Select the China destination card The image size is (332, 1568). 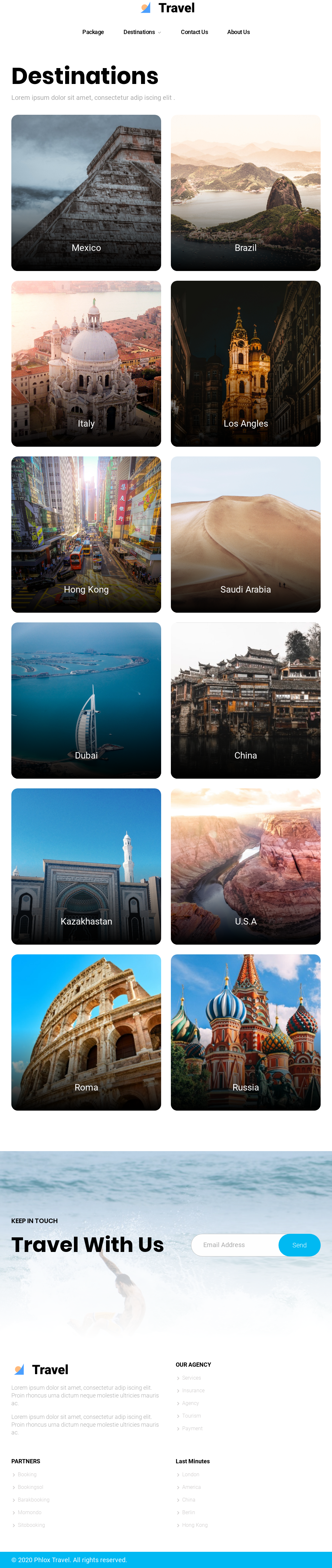pos(245,700)
